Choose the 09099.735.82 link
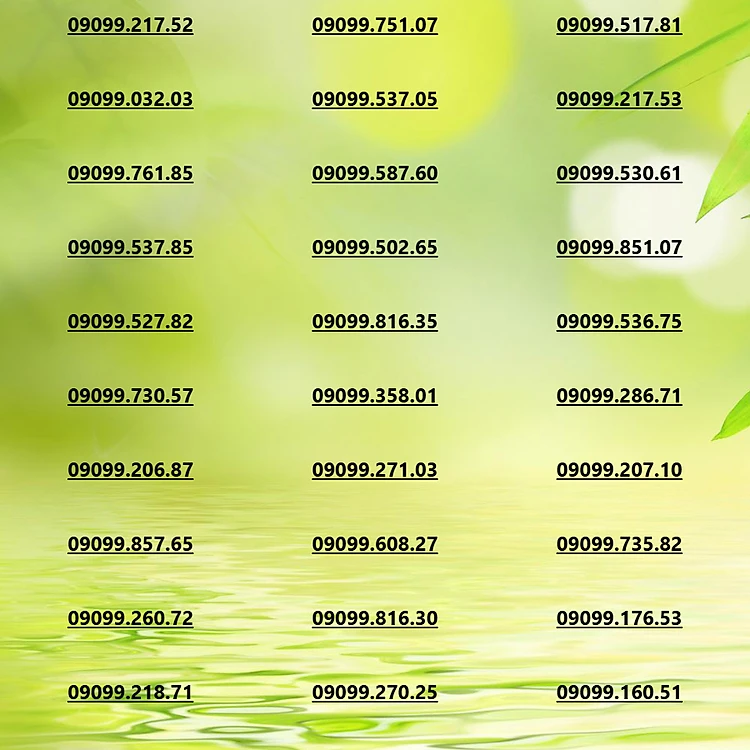Image resolution: width=750 pixels, height=750 pixels. click(x=619, y=544)
